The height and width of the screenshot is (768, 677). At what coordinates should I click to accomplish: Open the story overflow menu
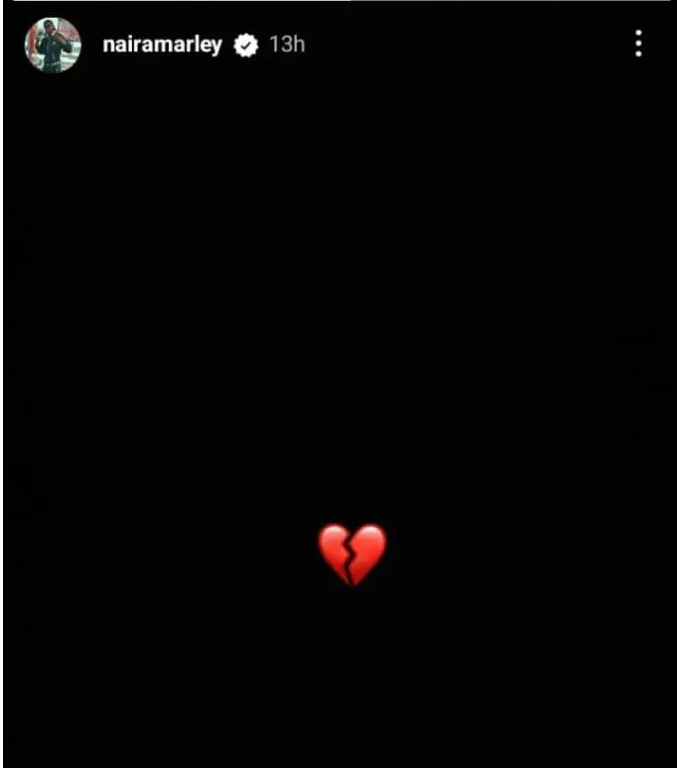pos(638,43)
